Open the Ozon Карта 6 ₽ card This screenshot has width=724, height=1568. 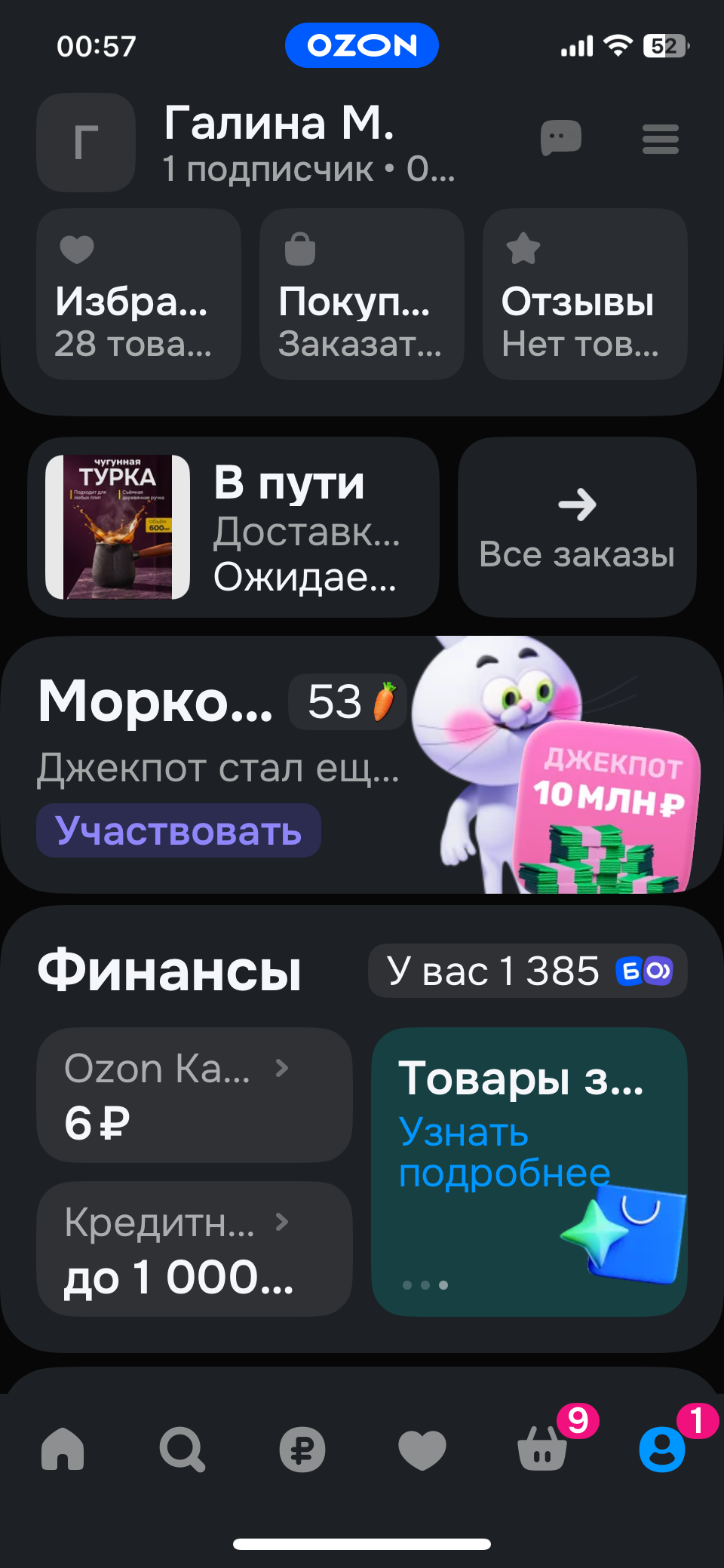(194, 1094)
